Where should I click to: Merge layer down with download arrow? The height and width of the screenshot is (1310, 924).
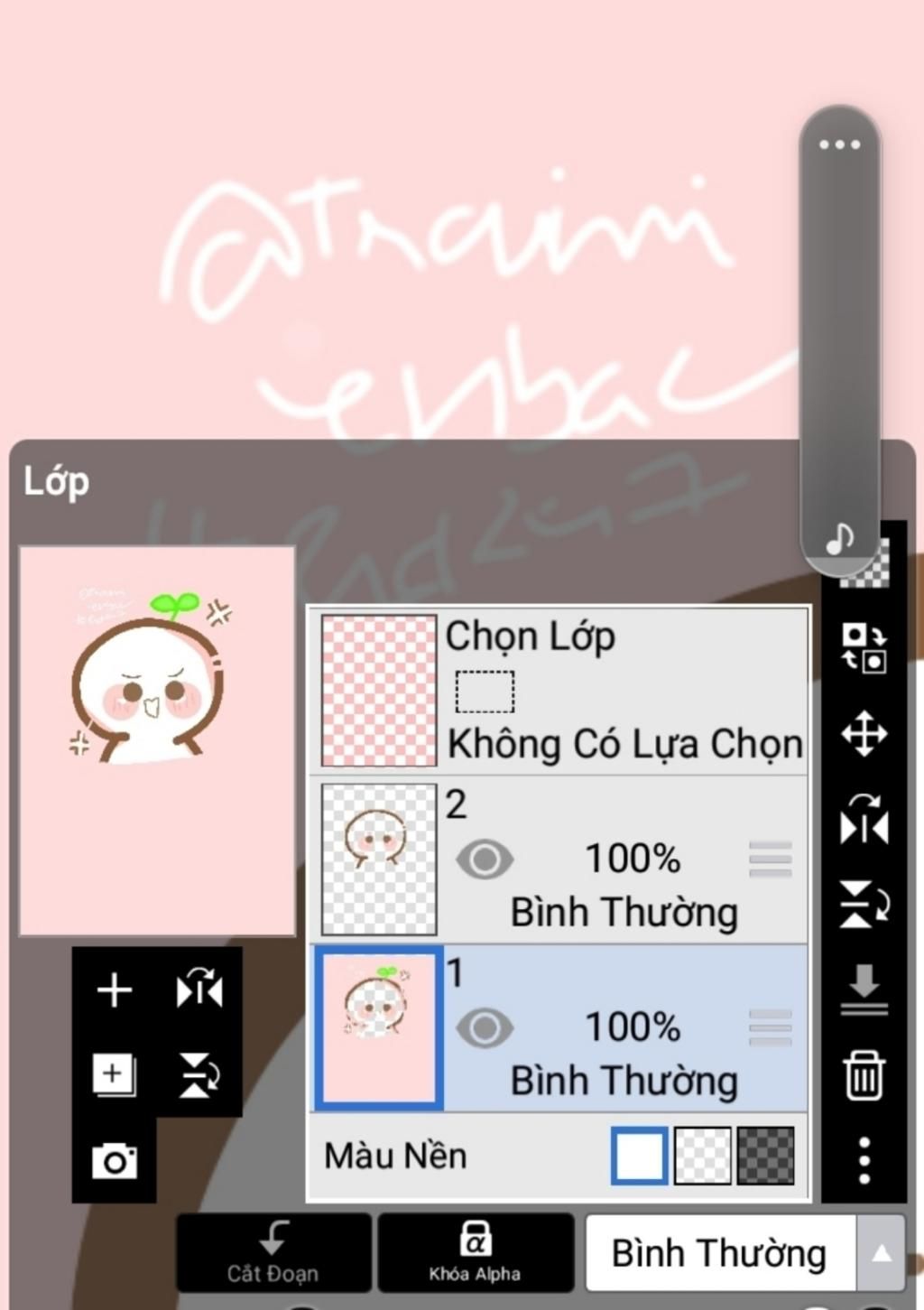[864, 987]
